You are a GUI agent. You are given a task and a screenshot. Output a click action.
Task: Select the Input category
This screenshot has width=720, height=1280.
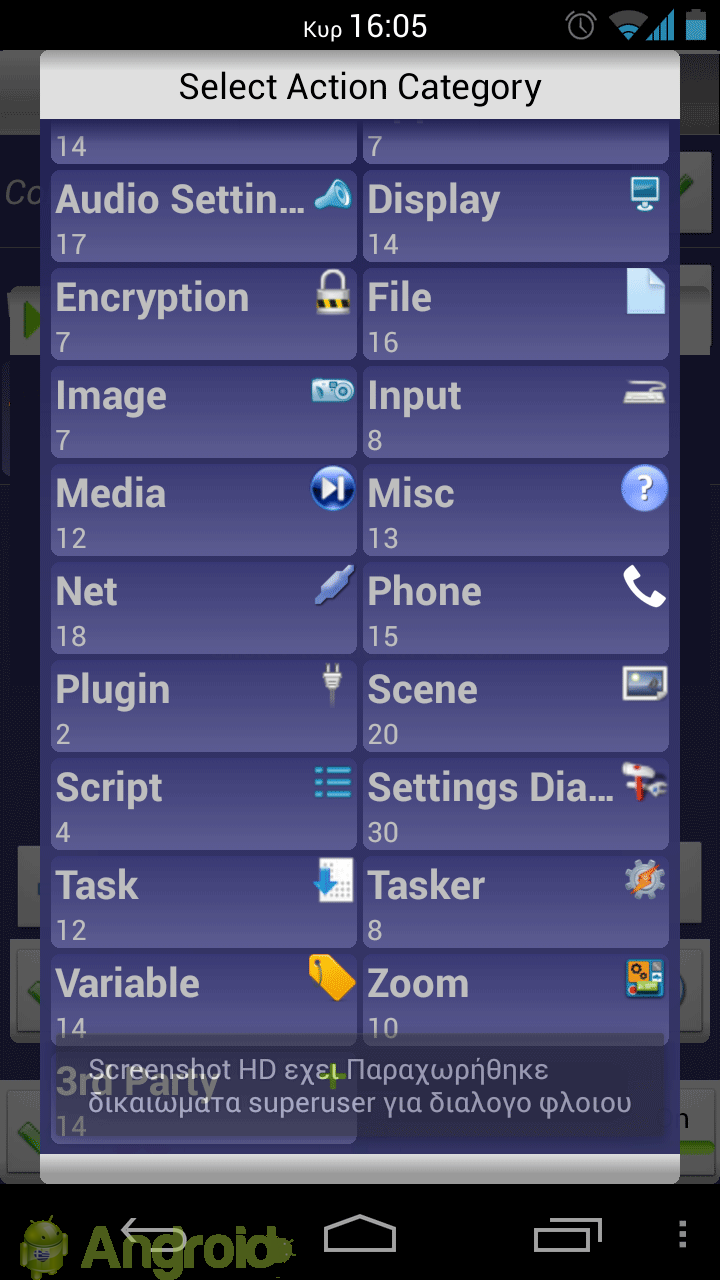[x=515, y=412]
